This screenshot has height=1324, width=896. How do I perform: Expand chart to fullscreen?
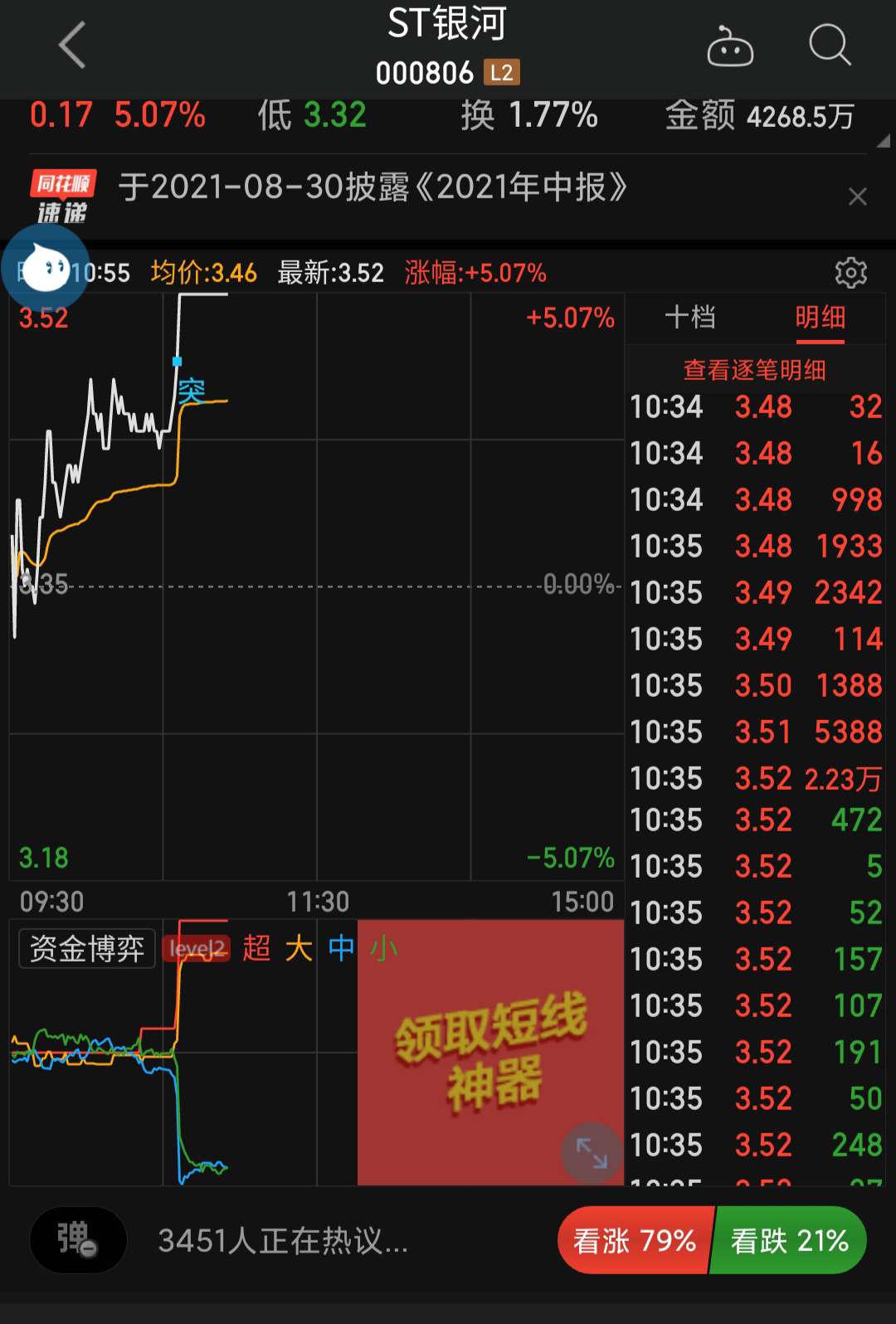pyautogui.click(x=592, y=1153)
